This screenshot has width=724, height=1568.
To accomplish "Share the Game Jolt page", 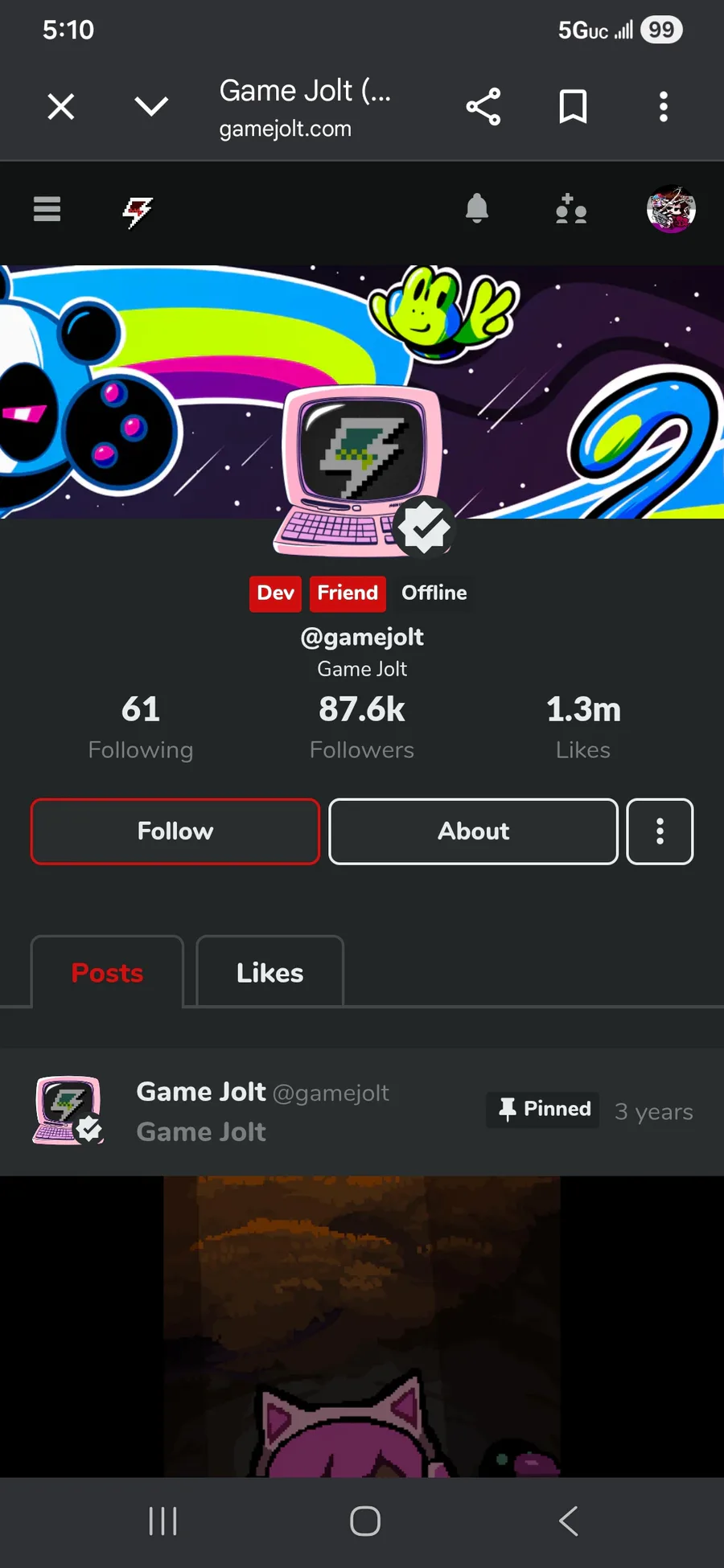I will tap(483, 106).
